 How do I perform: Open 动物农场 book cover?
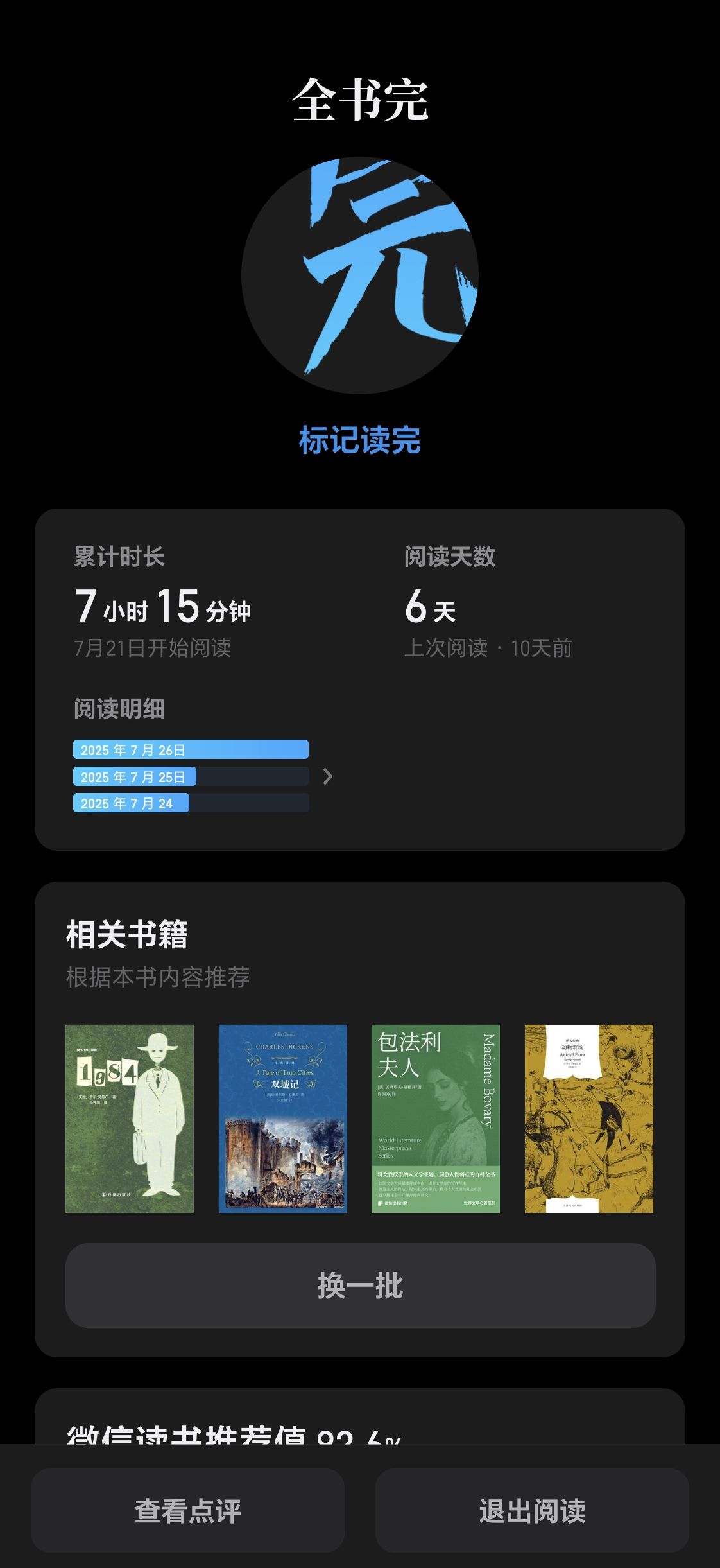pyautogui.click(x=589, y=1119)
